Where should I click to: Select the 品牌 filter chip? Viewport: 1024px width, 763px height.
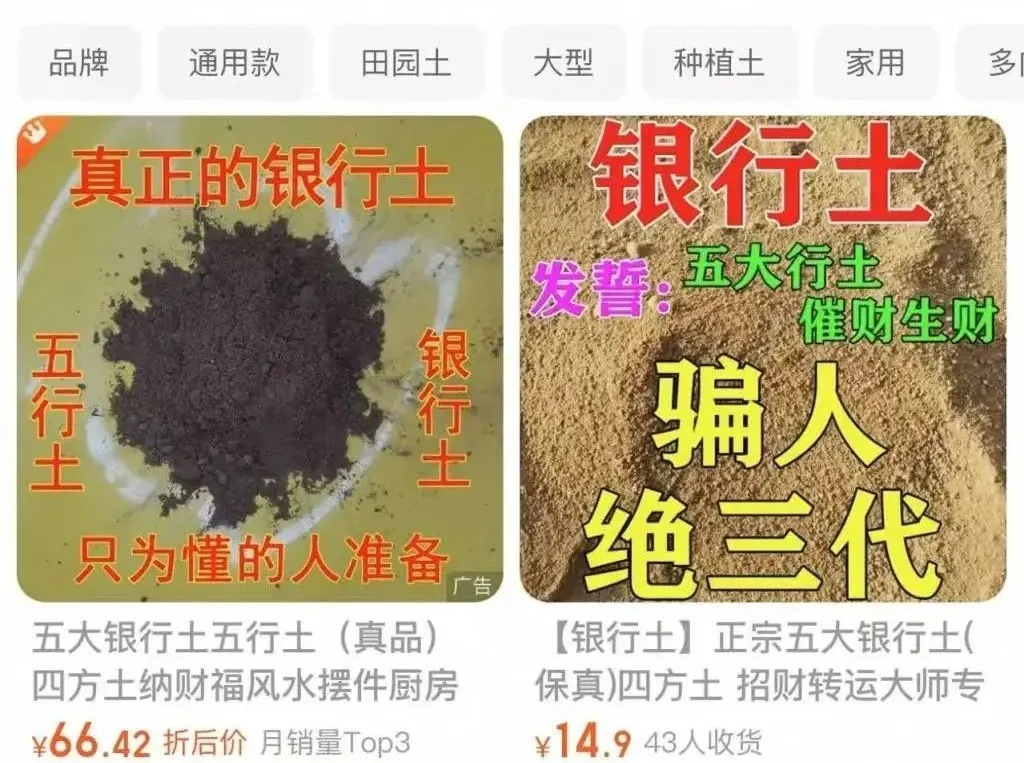pyautogui.click(x=79, y=63)
